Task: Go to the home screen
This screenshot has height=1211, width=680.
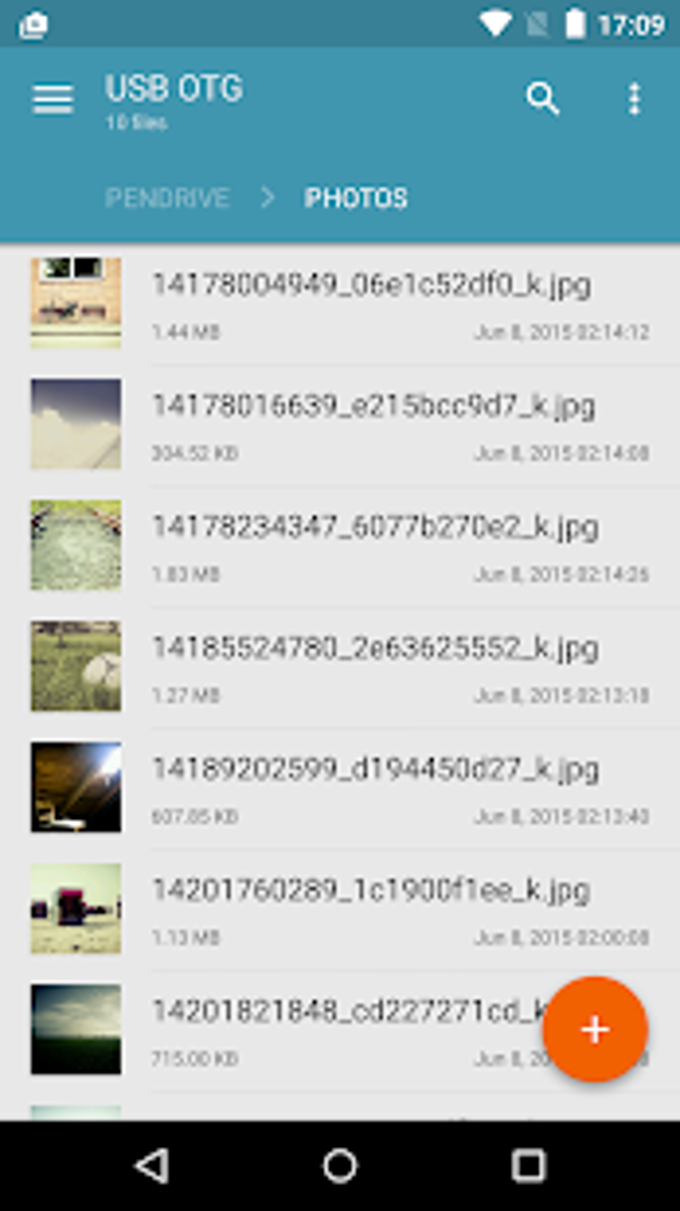Action: (x=340, y=1166)
